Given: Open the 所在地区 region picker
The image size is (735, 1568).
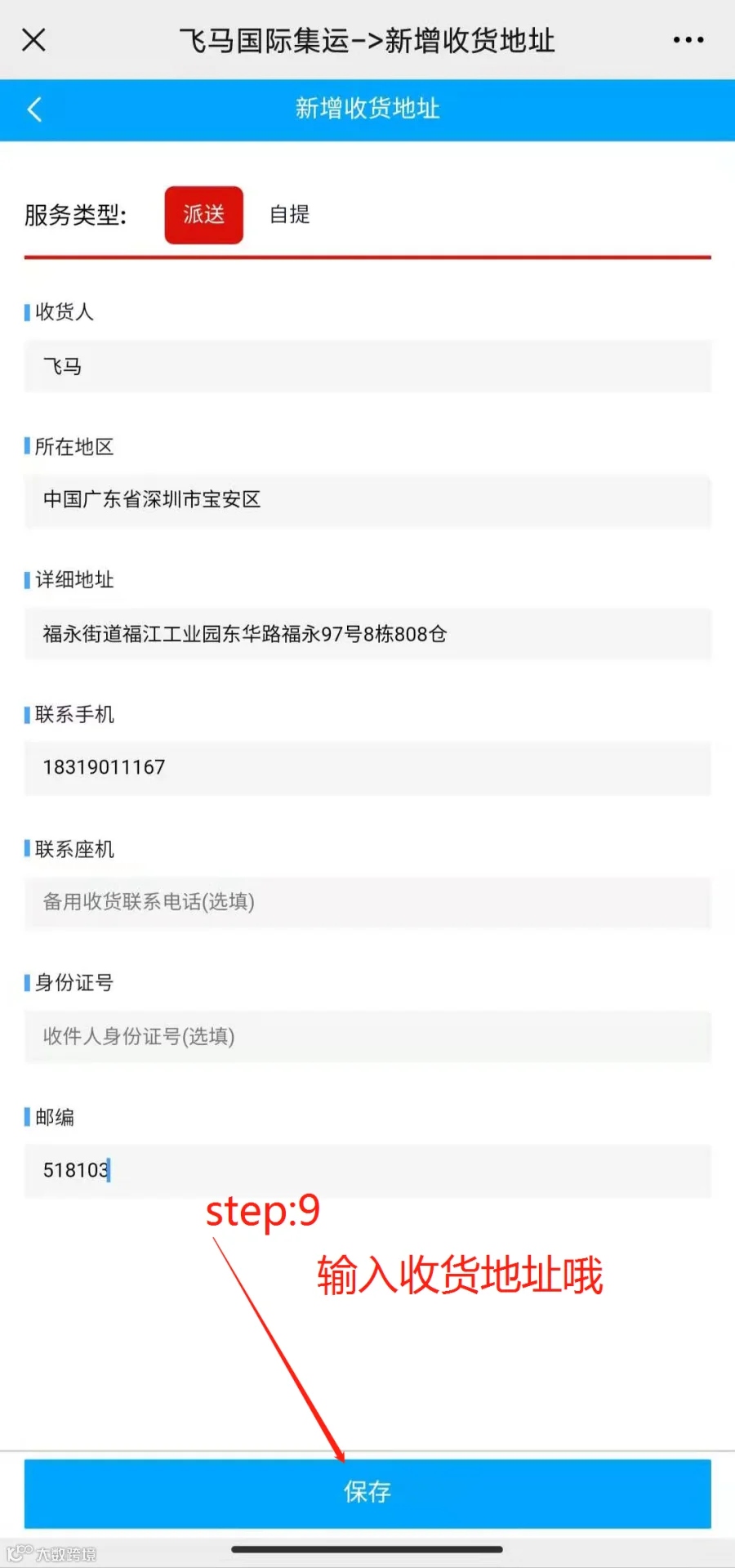Looking at the screenshot, I should click(x=367, y=500).
